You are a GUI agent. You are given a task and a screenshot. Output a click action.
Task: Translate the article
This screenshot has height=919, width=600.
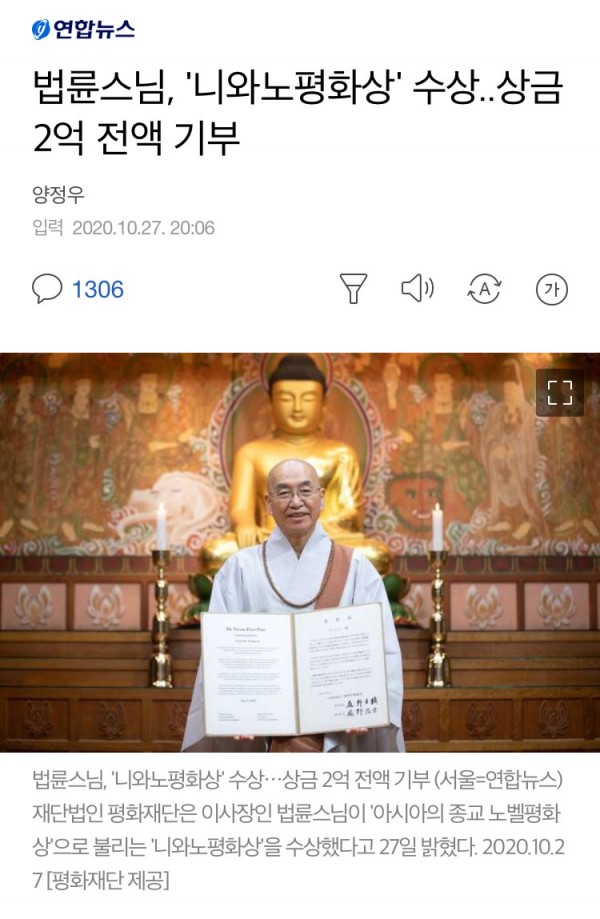pyautogui.click(x=484, y=289)
